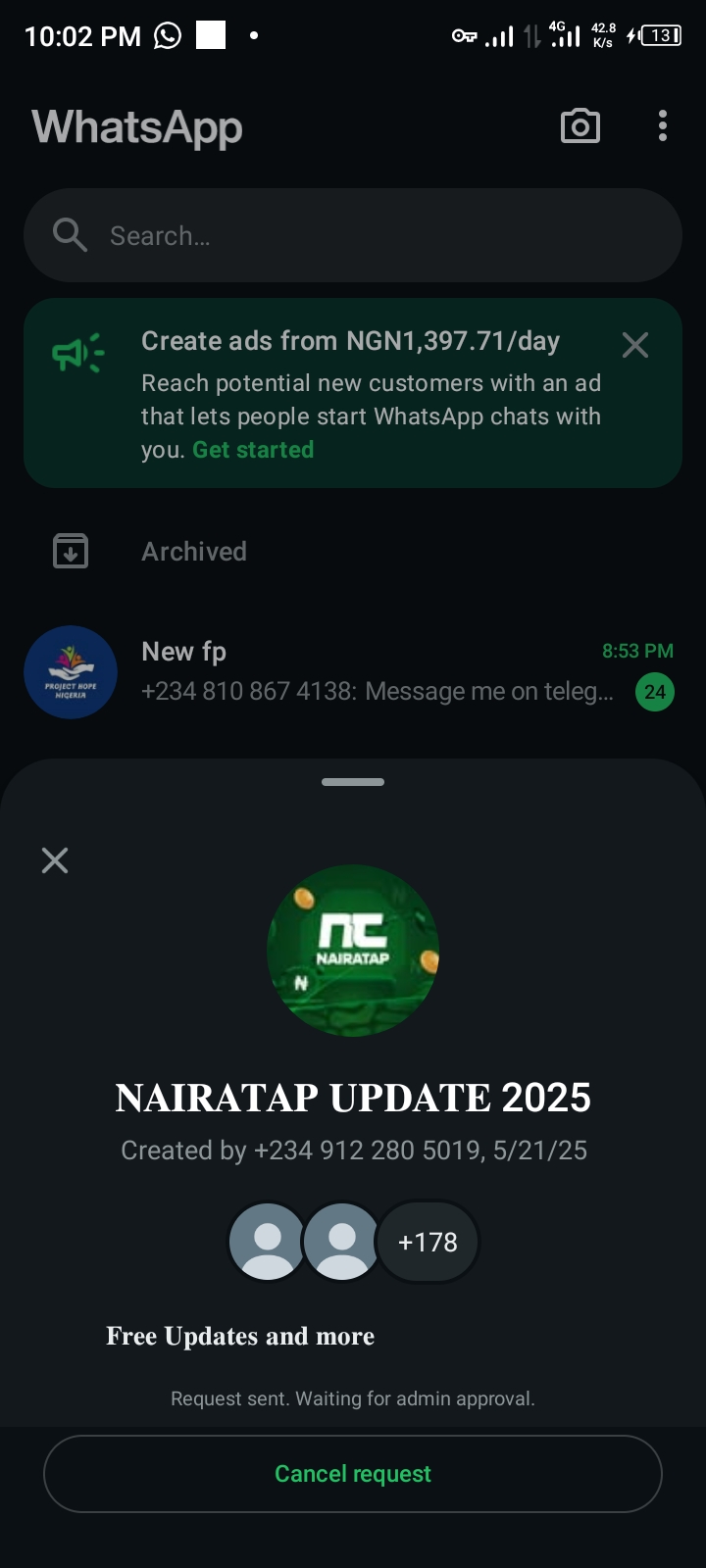Open the camera from the WhatsApp header

pyautogui.click(x=580, y=126)
